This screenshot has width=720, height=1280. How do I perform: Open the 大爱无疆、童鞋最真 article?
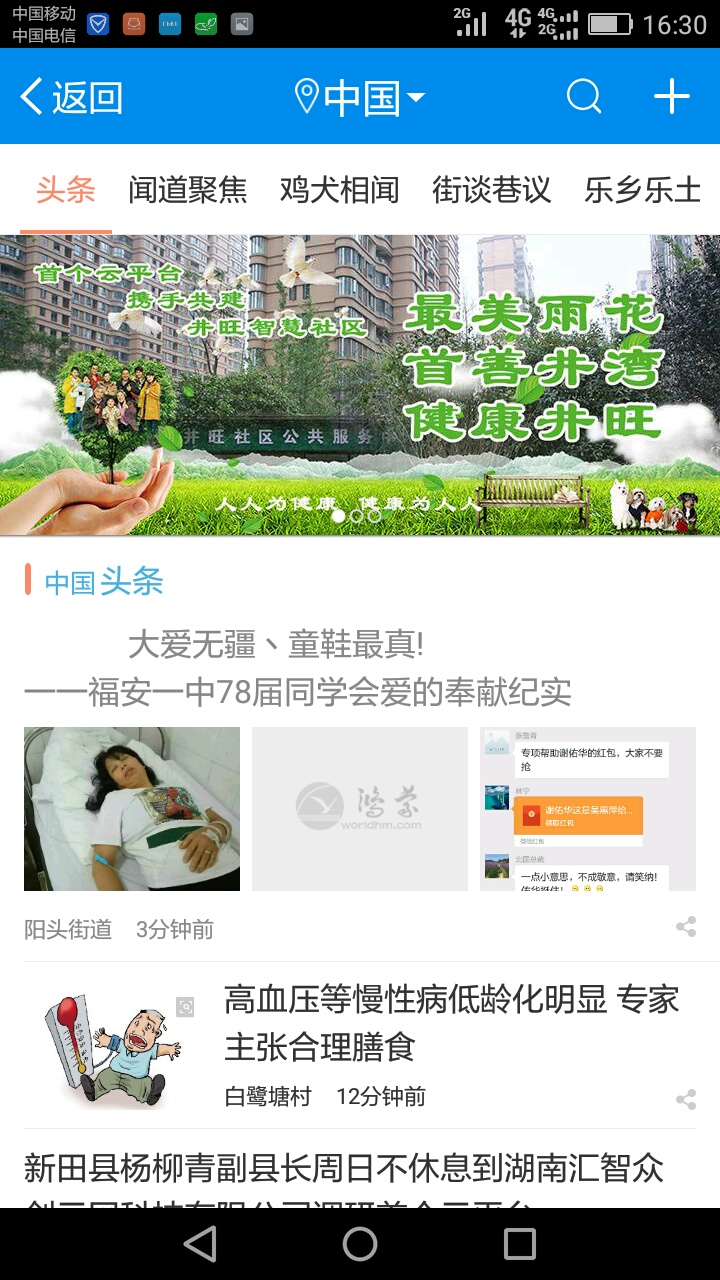[298, 668]
